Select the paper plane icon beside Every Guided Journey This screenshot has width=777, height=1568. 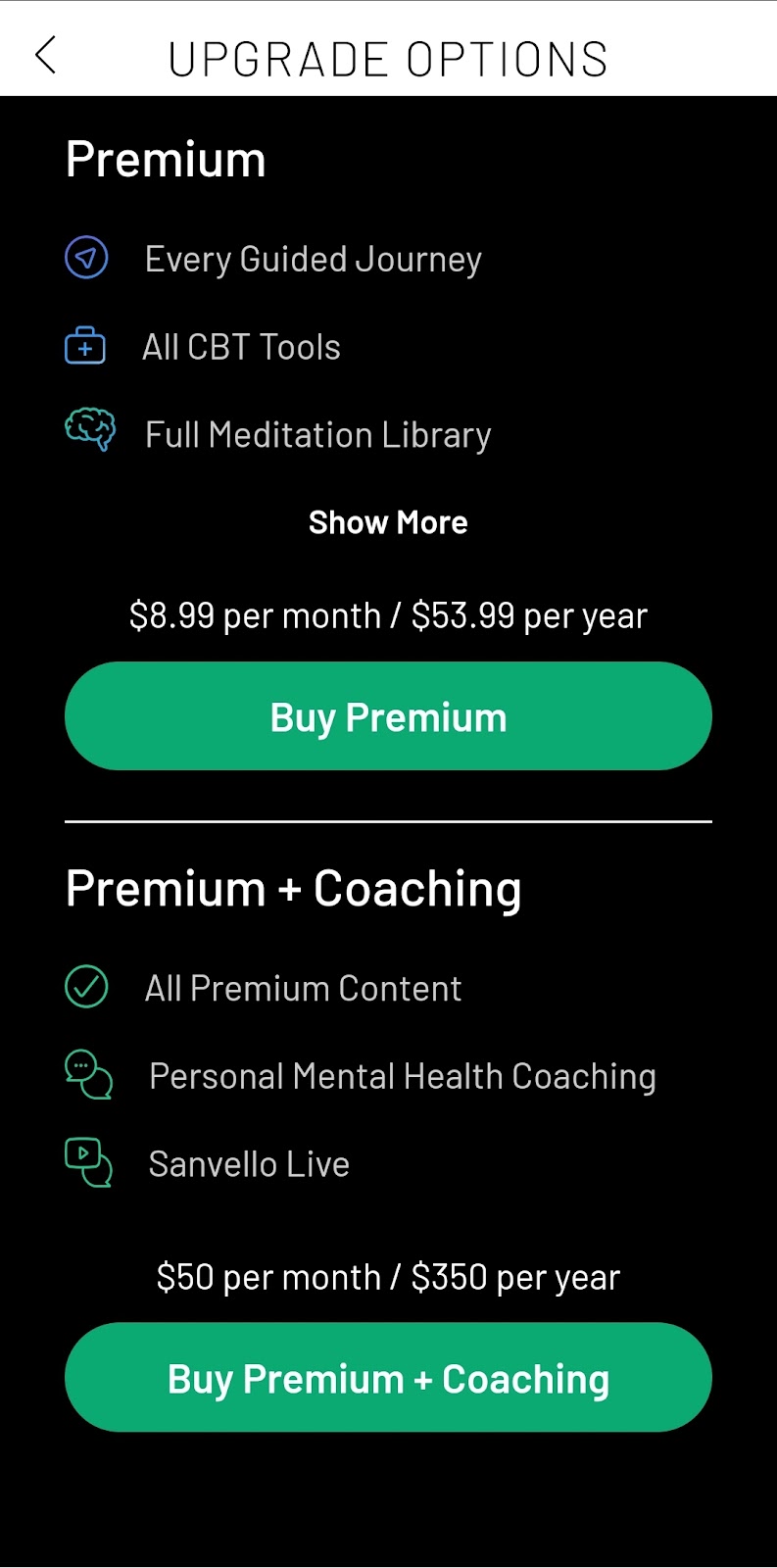point(85,258)
